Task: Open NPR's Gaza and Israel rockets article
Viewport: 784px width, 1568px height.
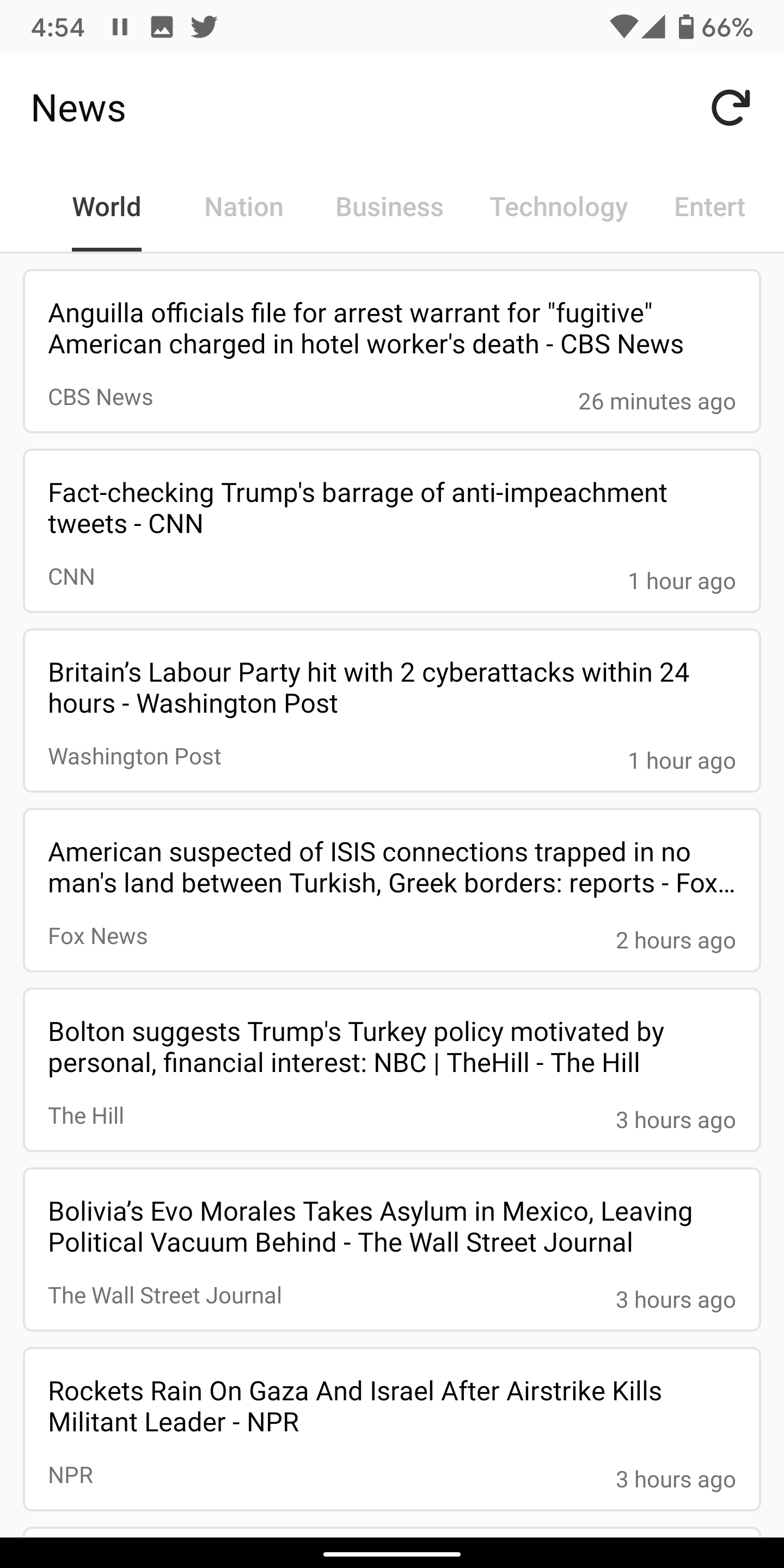Action: click(x=392, y=1429)
